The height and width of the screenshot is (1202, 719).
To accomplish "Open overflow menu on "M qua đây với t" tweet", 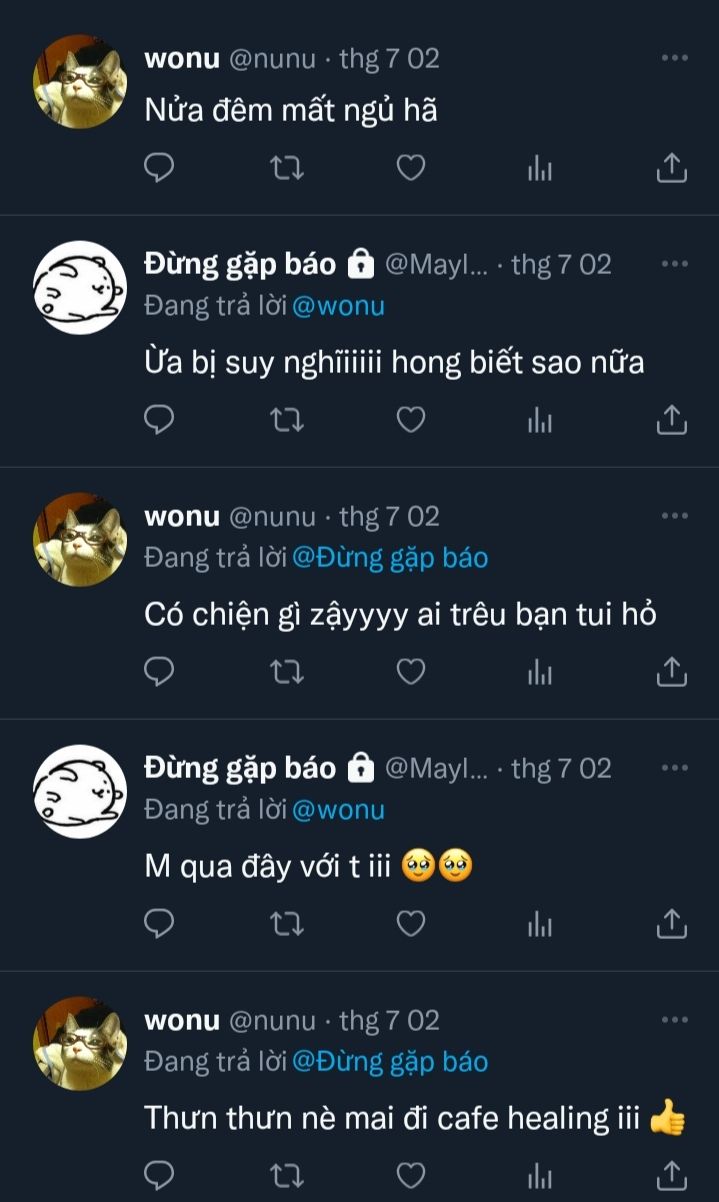I will [x=675, y=768].
